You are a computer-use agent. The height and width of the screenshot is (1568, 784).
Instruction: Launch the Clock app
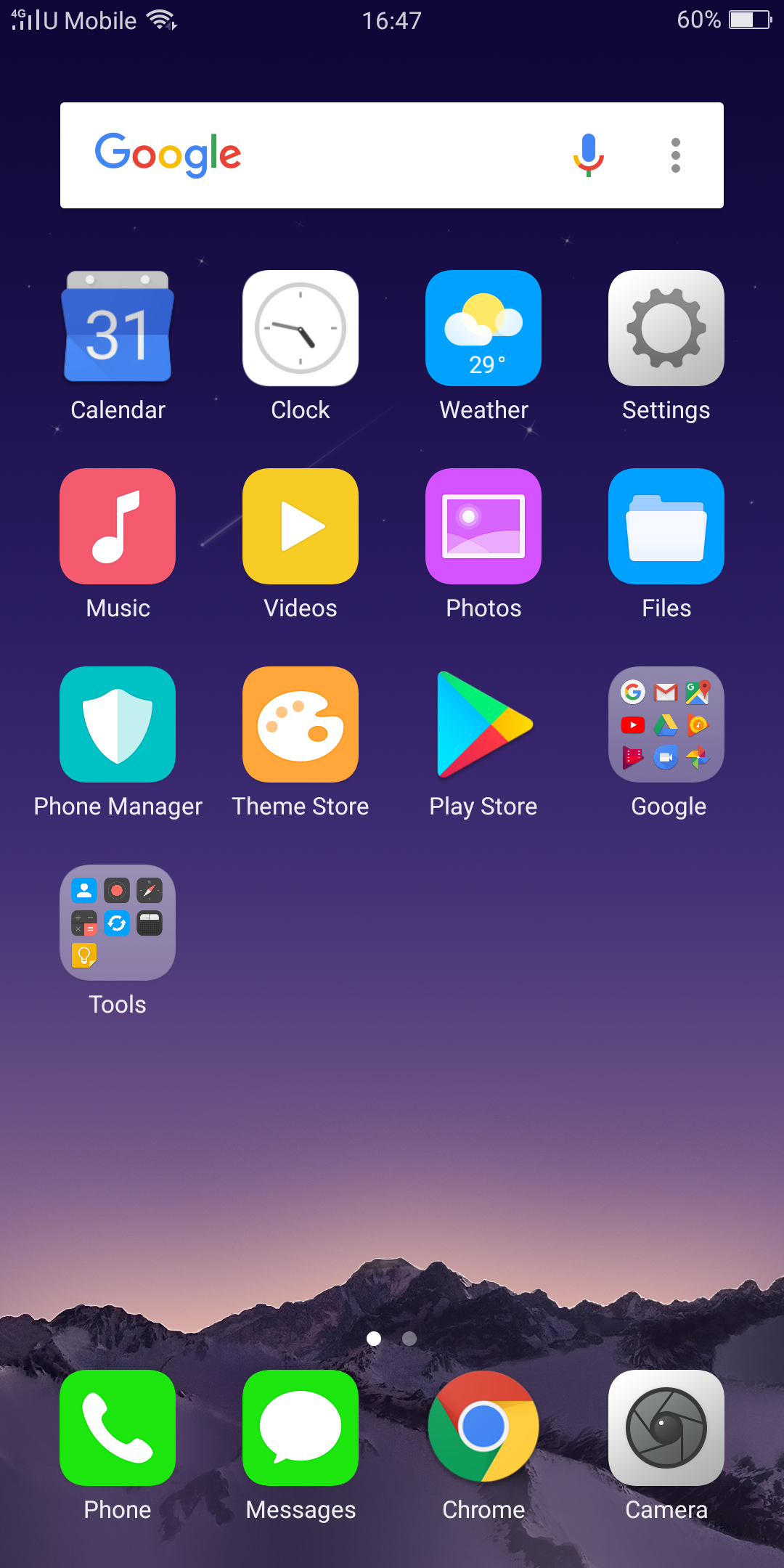click(301, 328)
